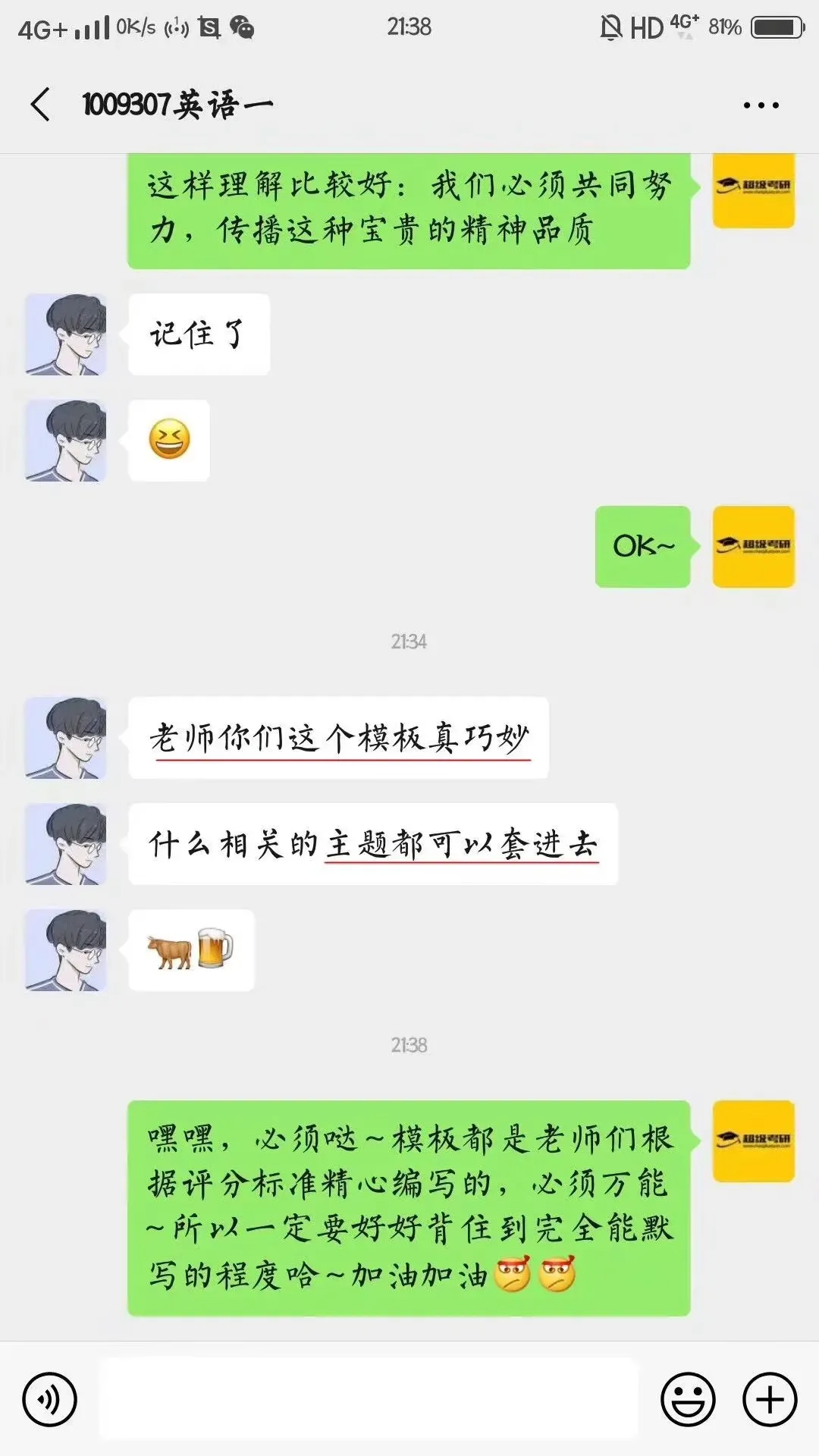Open the student's avatar beside 记住了
The image size is (819, 1456).
66,334
